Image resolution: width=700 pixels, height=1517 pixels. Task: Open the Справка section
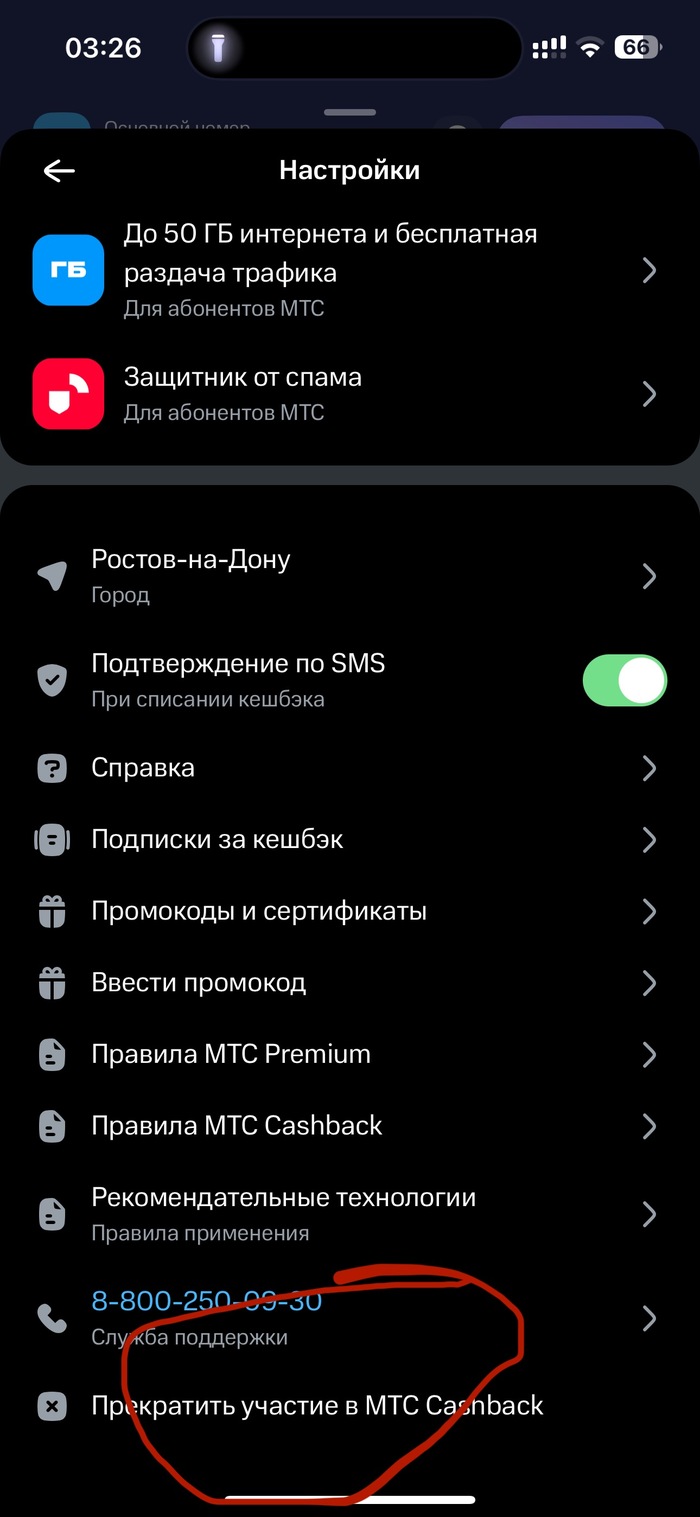[x=340, y=768]
